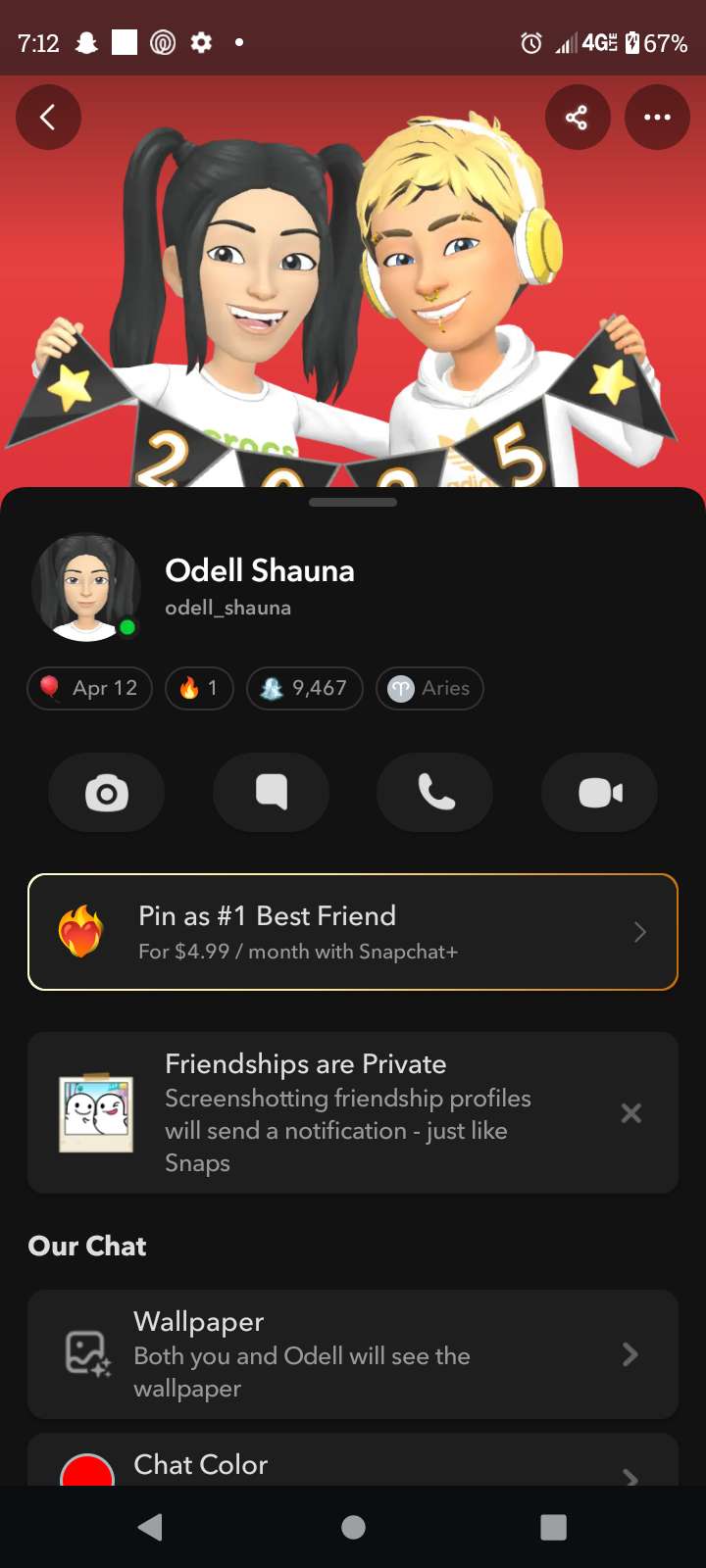
Task: Open Pin as #1 Best Friend offer
Action: point(353,932)
